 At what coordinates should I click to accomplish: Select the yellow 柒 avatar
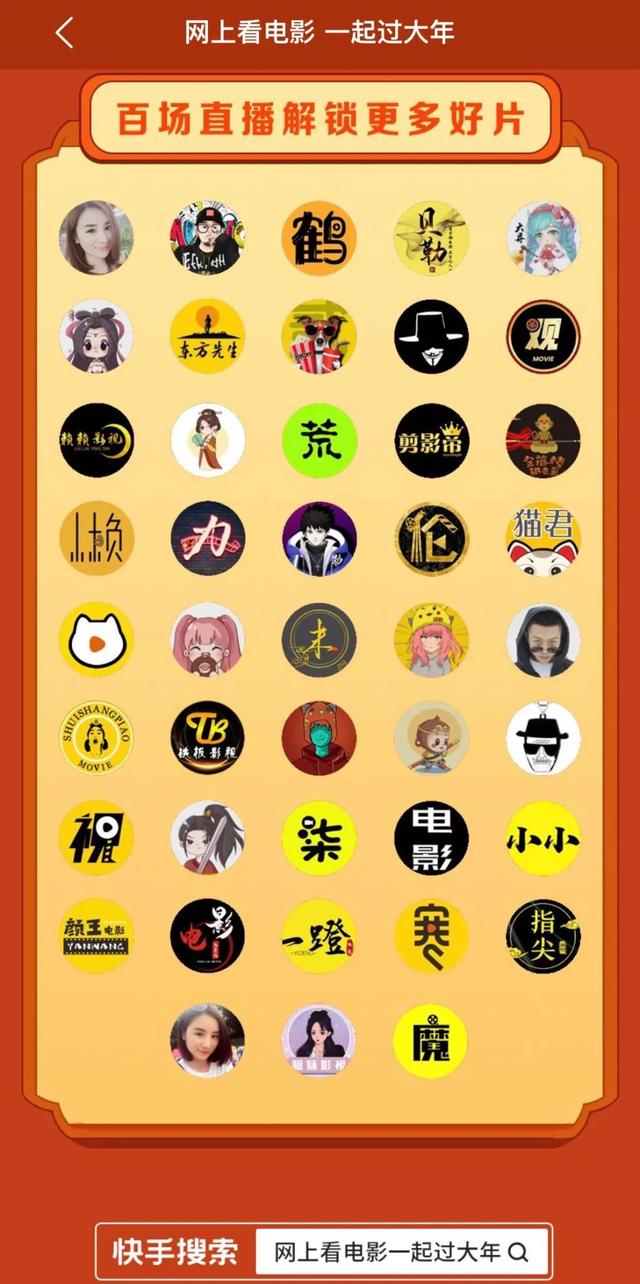click(x=319, y=837)
